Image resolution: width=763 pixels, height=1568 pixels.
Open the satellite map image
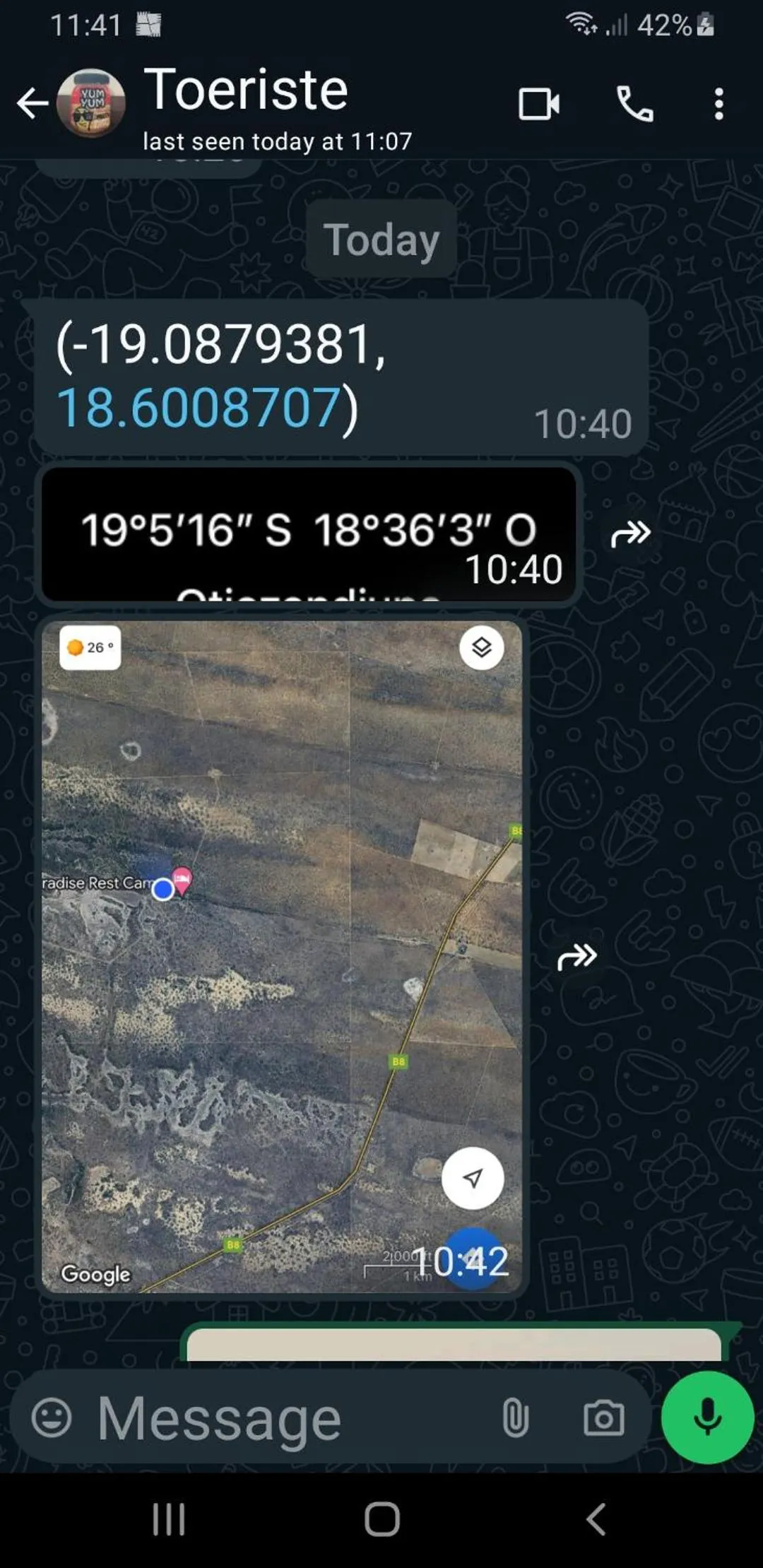(x=281, y=957)
